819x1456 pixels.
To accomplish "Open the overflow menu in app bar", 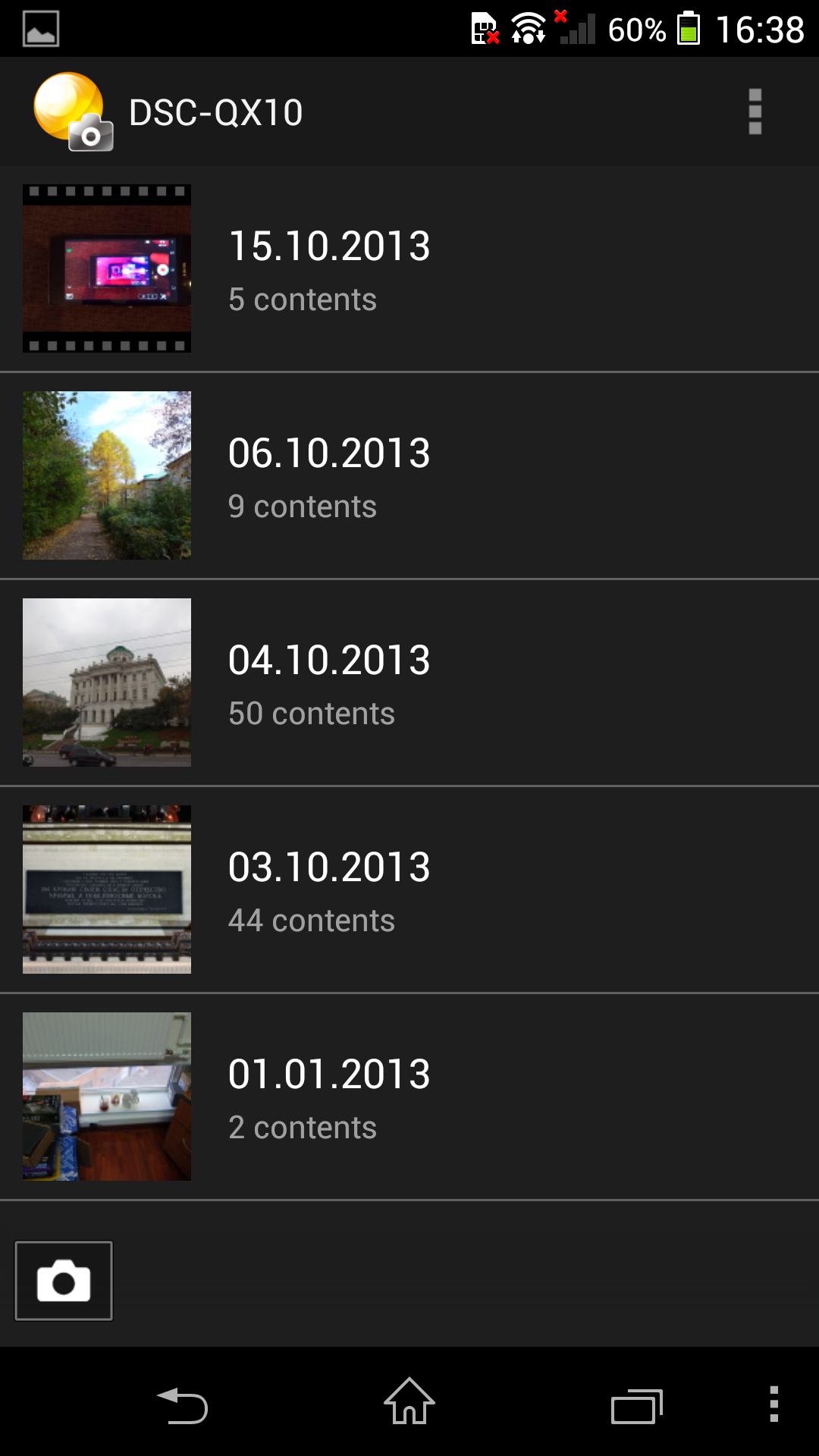I will pos(755,111).
